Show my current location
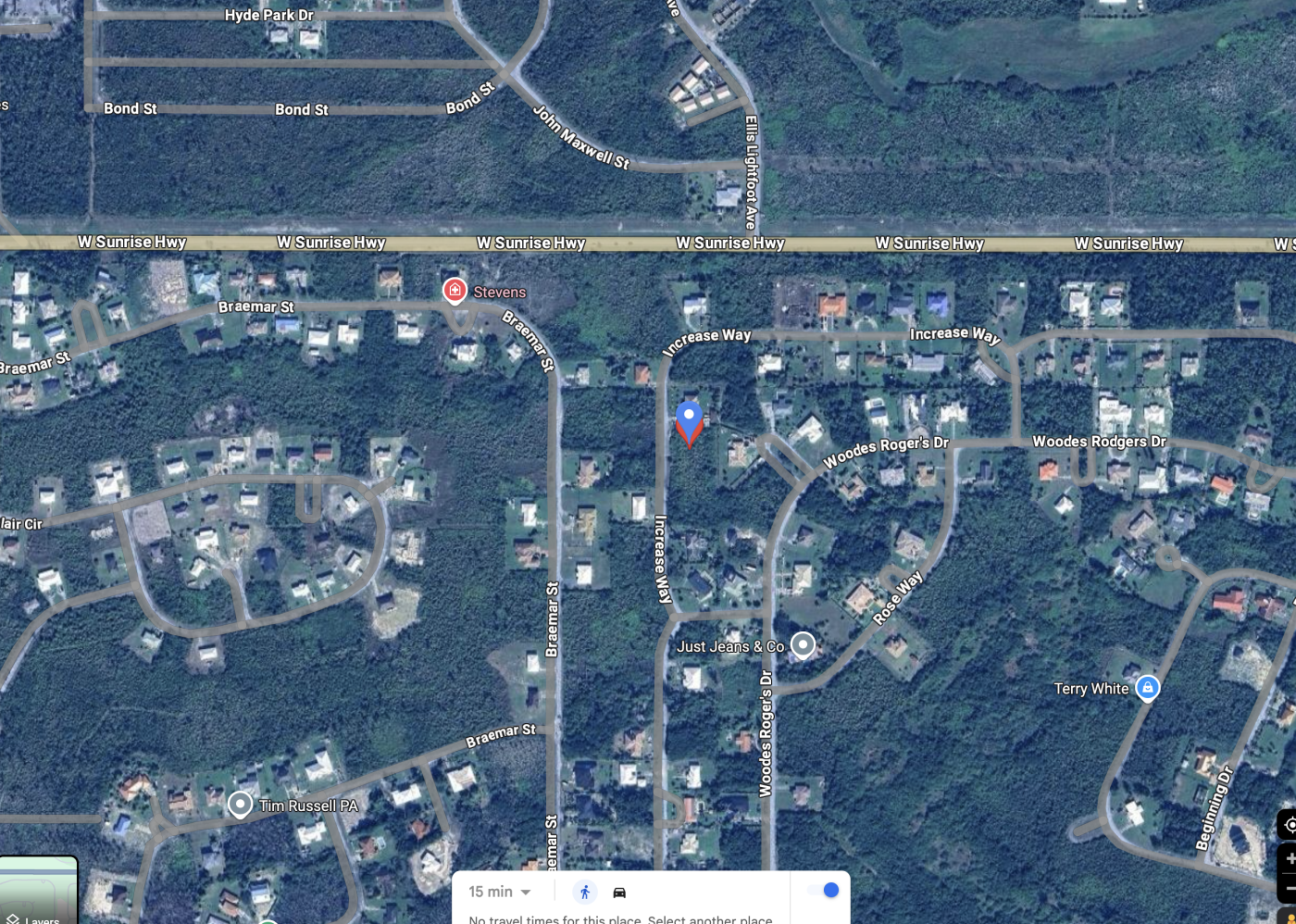This screenshot has height=924, width=1296. click(x=1290, y=824)
